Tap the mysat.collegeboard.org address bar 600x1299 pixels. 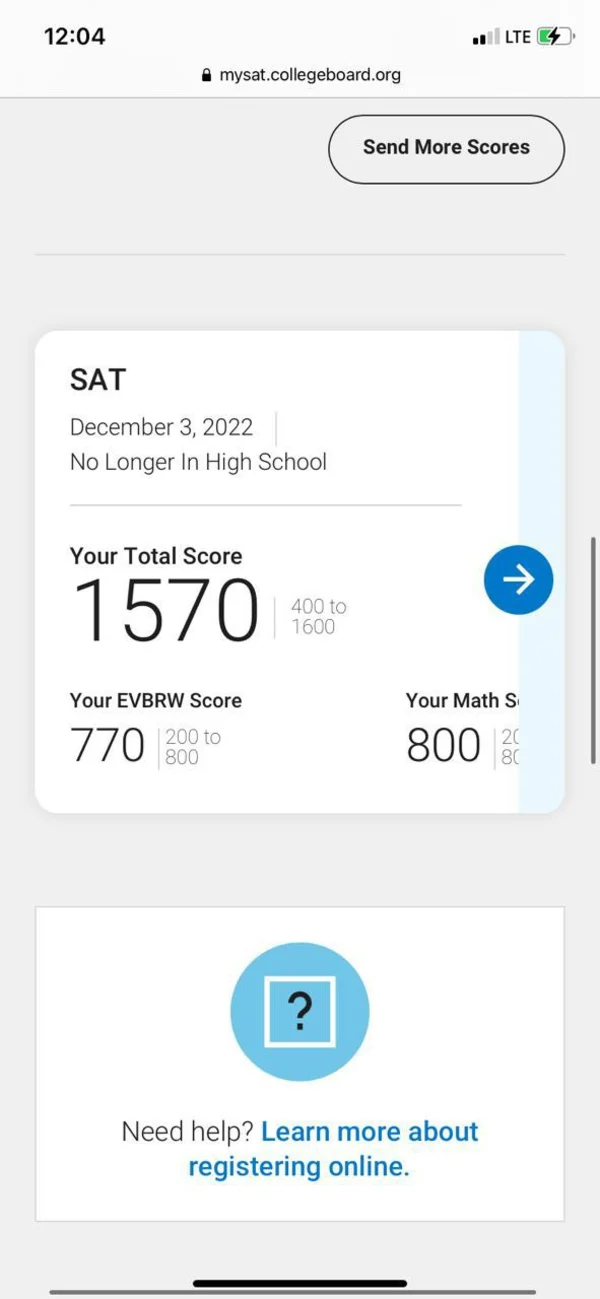(x=300, y=74)
